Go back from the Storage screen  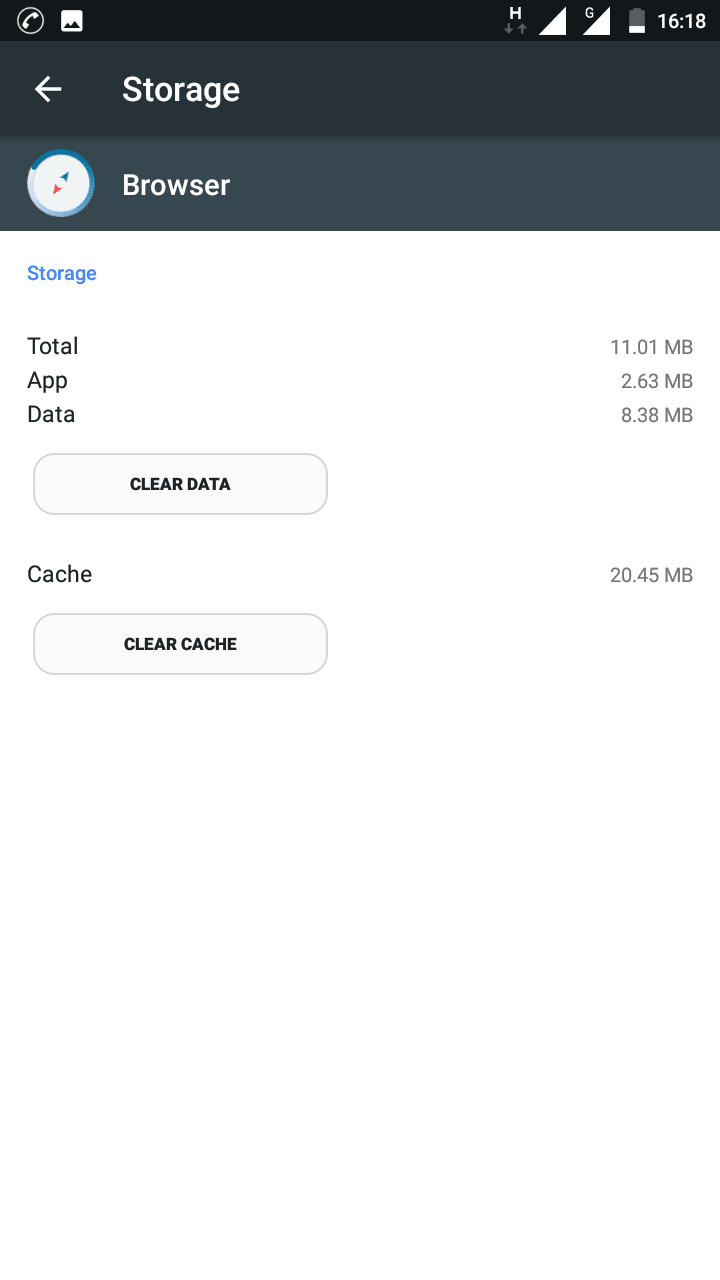pos(48,89)
